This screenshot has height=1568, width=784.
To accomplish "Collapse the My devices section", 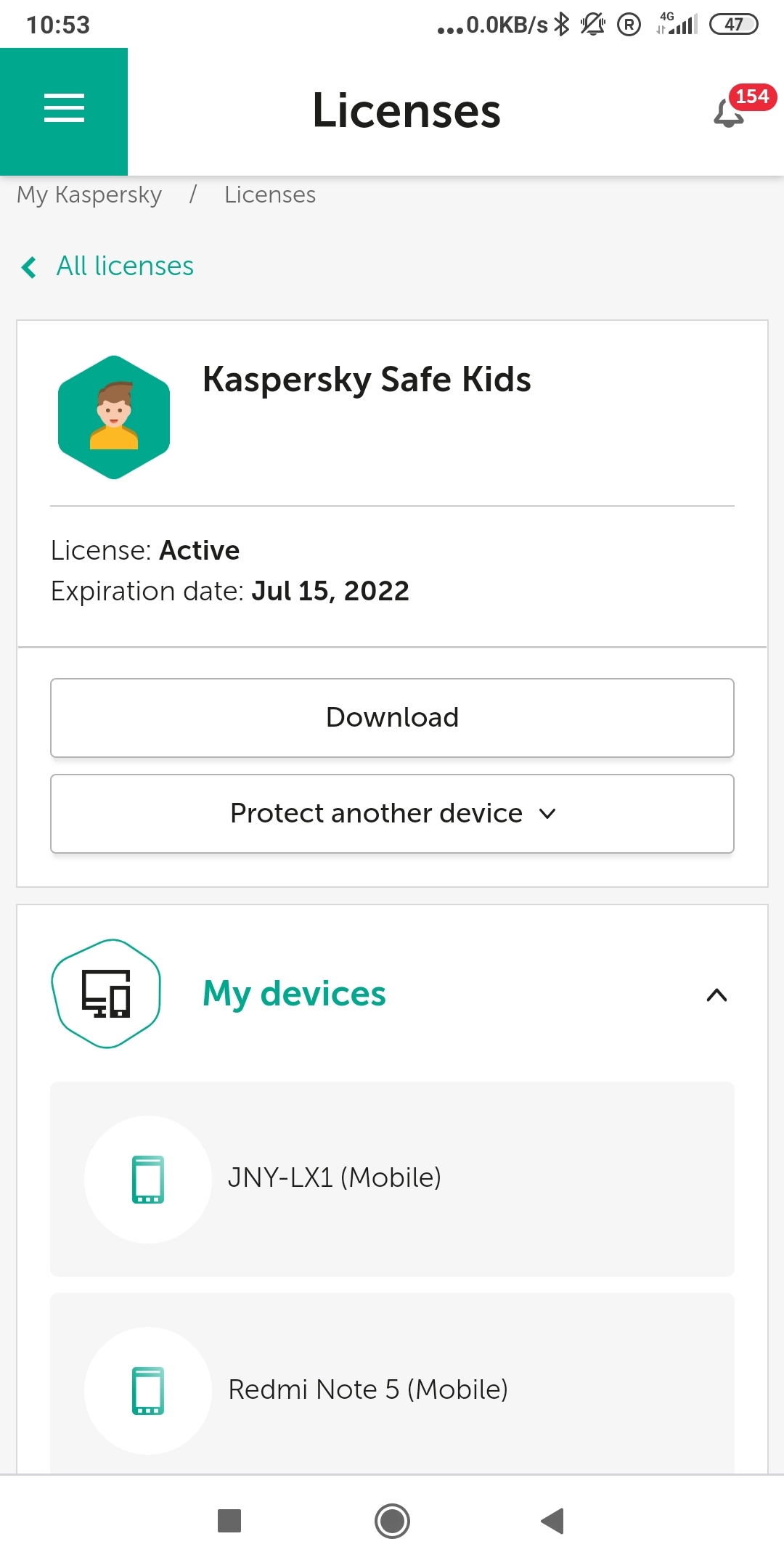I will [716, 995].
